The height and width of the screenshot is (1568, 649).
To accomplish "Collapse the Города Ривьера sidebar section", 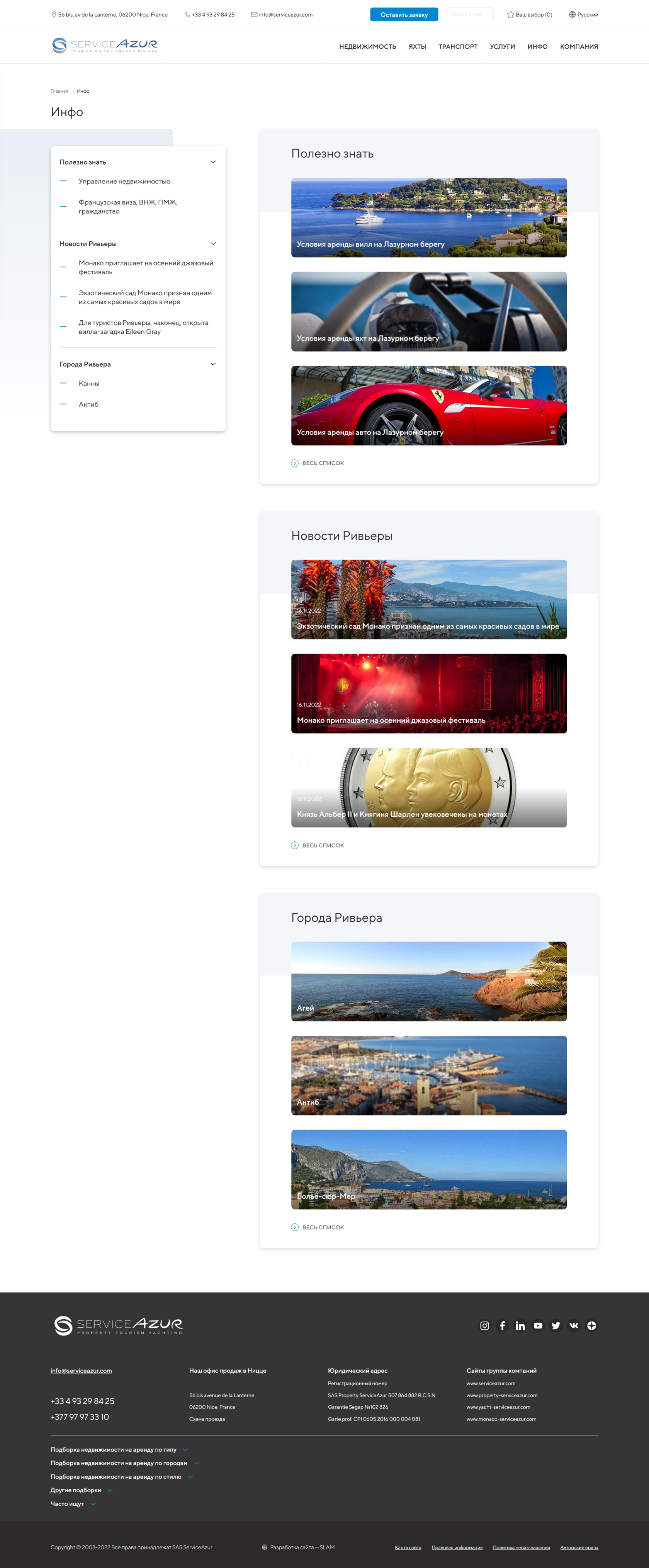I will click(213, 364).
